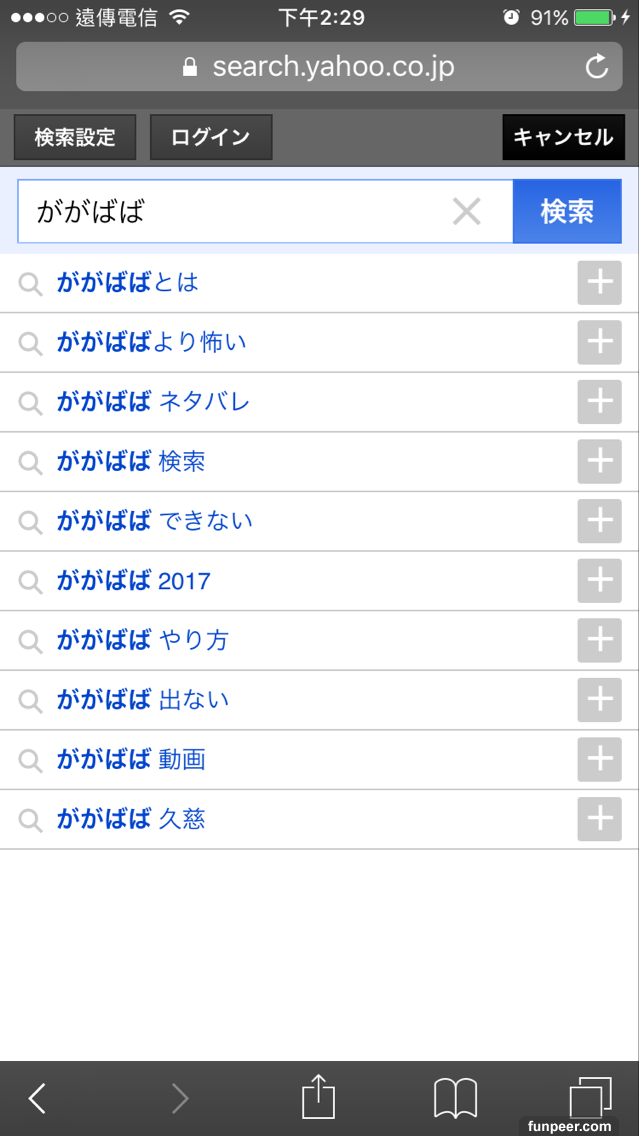639x1136 pixels.
Task: Open the suggestion ががばば できない
Action: coord(155,521)
